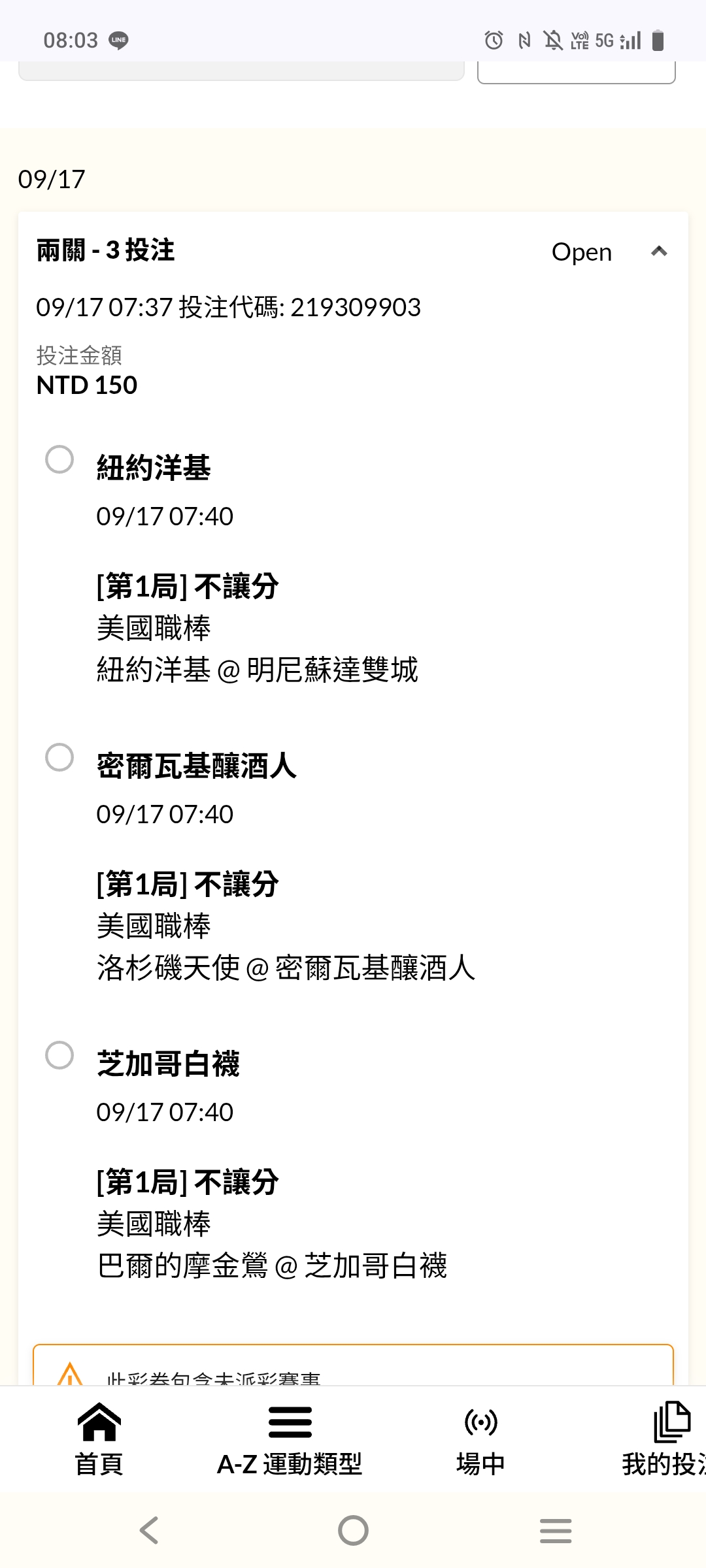Collapse the 兩關 - 3 投注 bet details
Image resolution: width=706 pixels, height=1568 pixels.
point(659,252)
